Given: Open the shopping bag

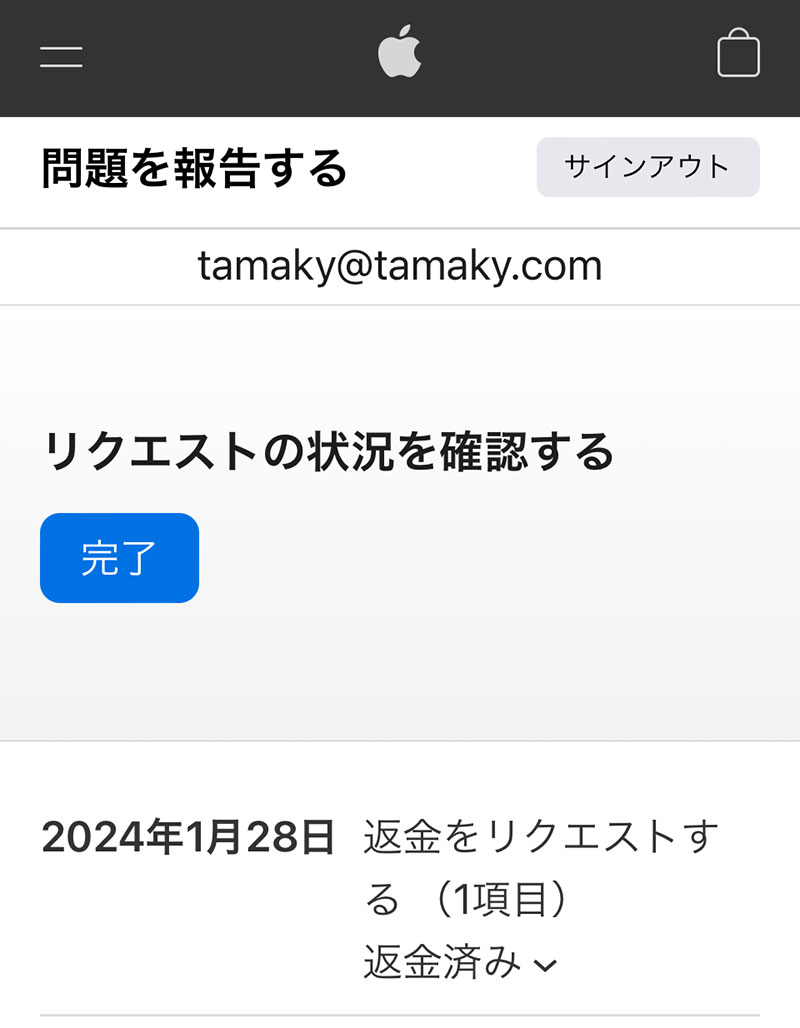Looking at the screenshot, I should click(x=738, y=54).
